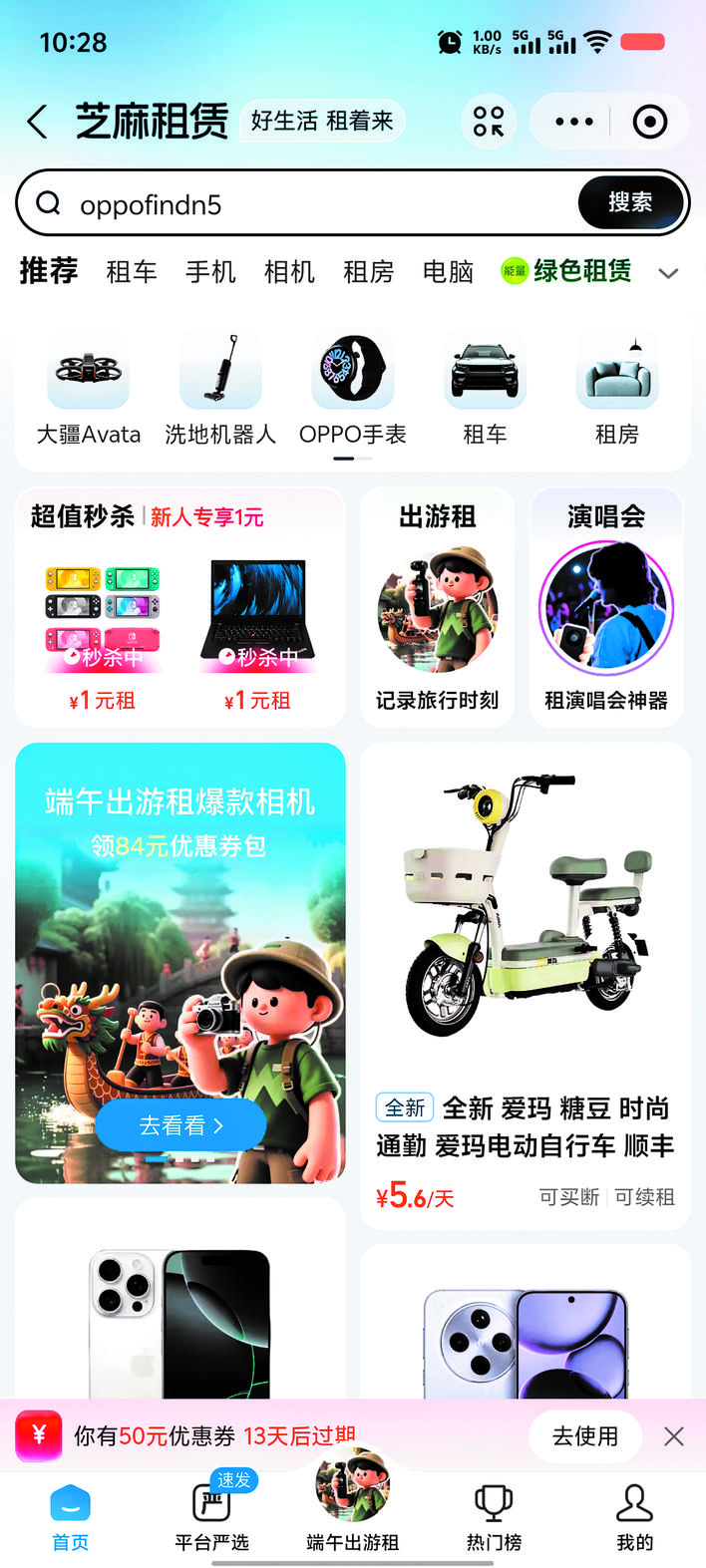706x1568 pixels.
Task: Open the three-dot more menu
Action: 573,123
